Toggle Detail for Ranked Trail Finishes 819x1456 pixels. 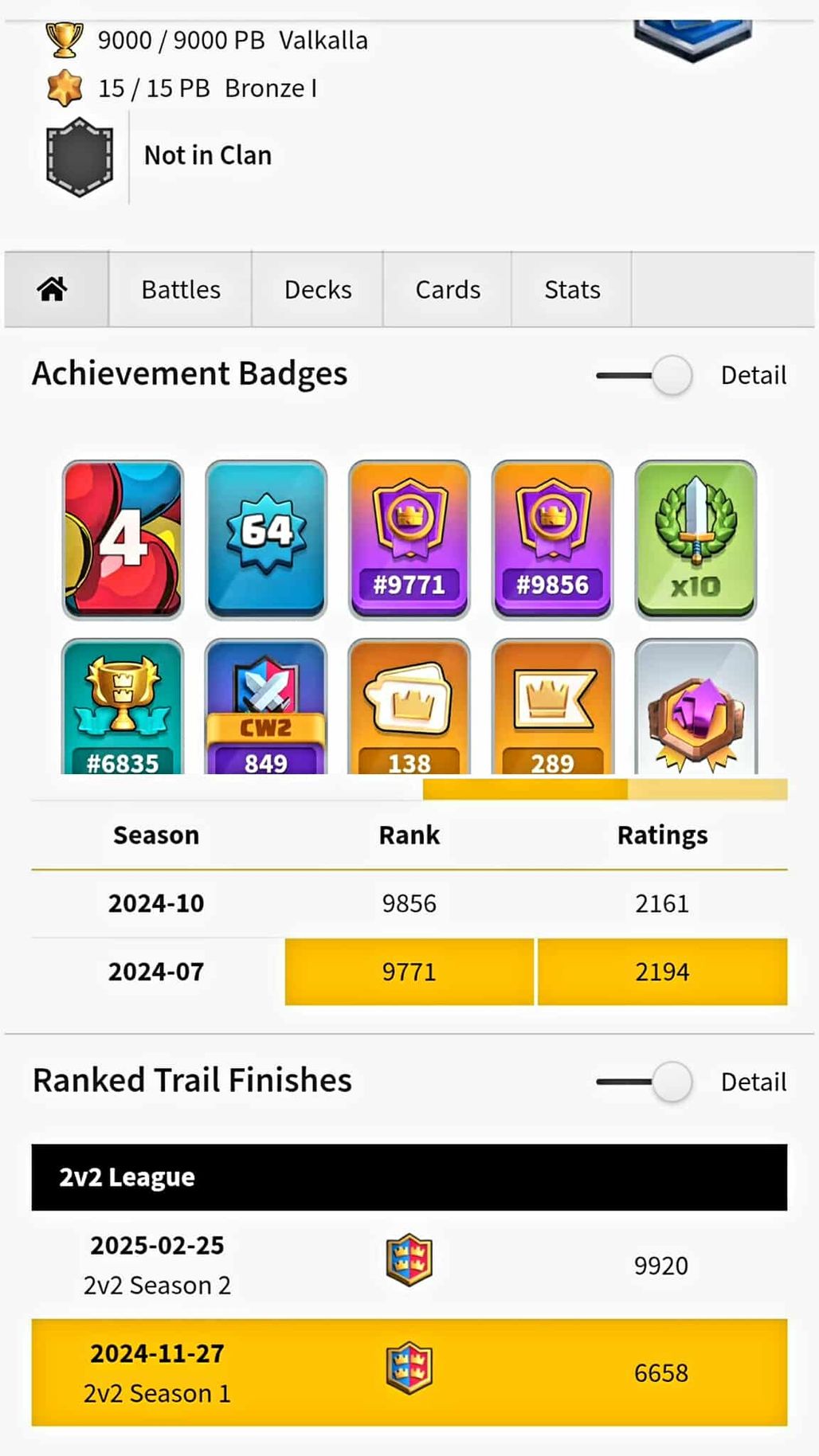click(645, 1082)
